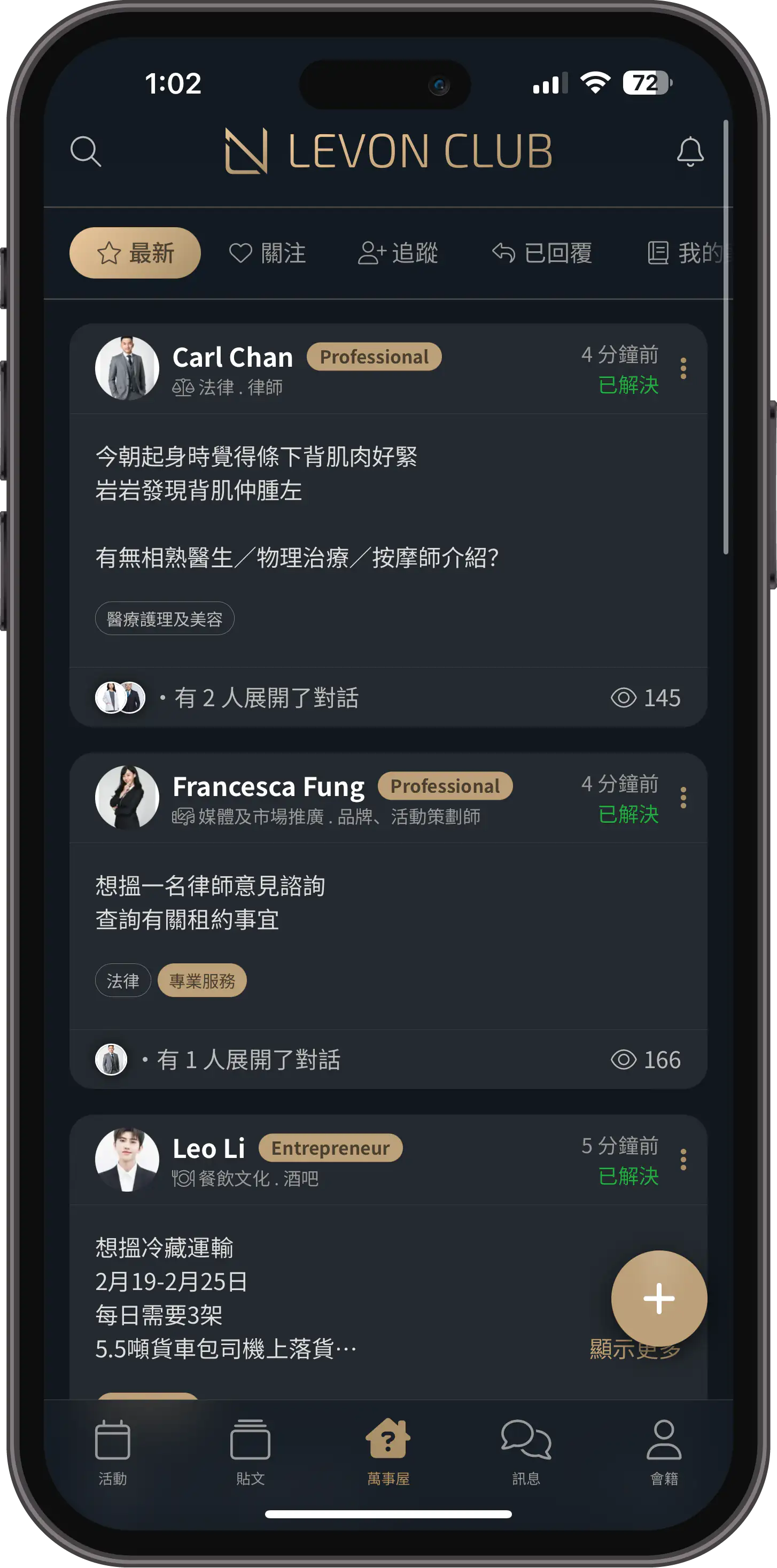Tap the 醫療護理及美容 tag
This screenshot has width=777, height=1568.
[x=164, y=619]
